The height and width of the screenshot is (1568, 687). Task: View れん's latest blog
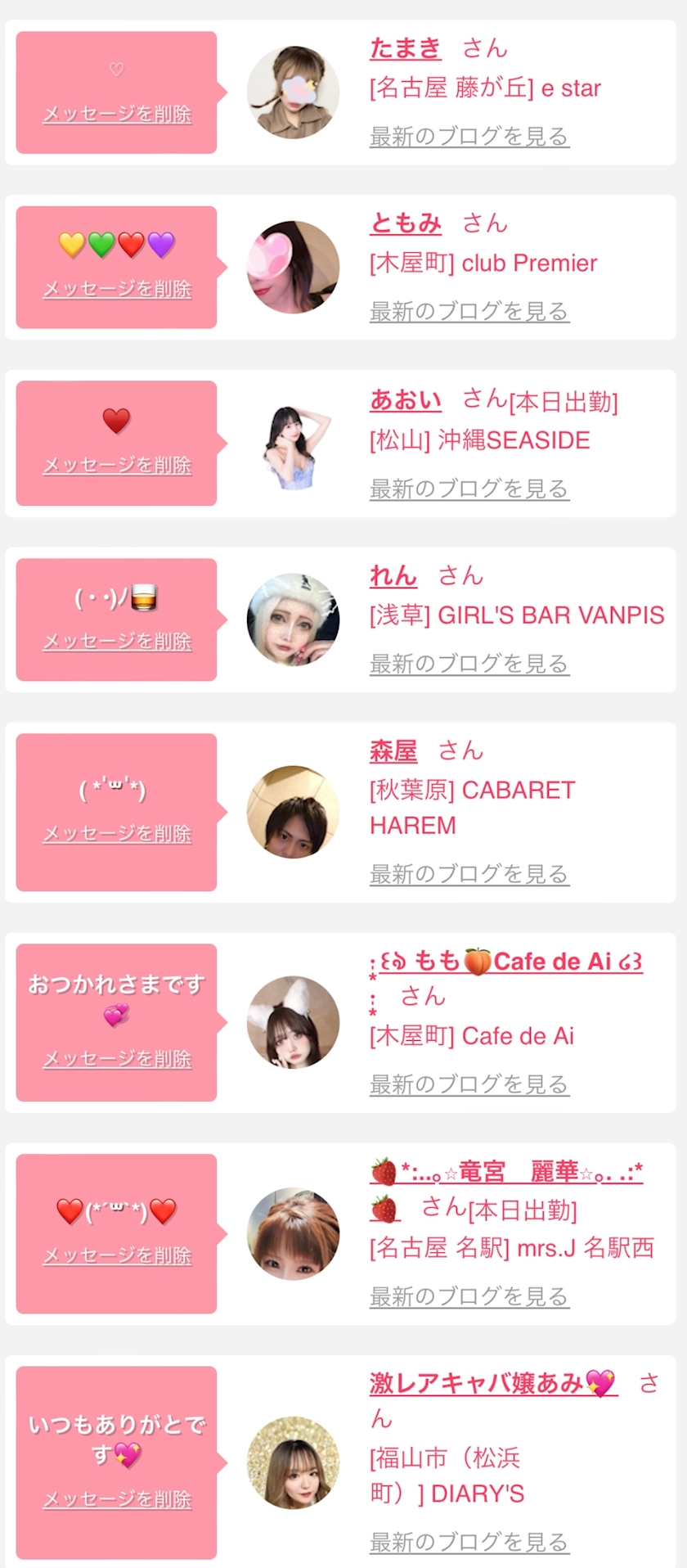[x=469, y=665]
